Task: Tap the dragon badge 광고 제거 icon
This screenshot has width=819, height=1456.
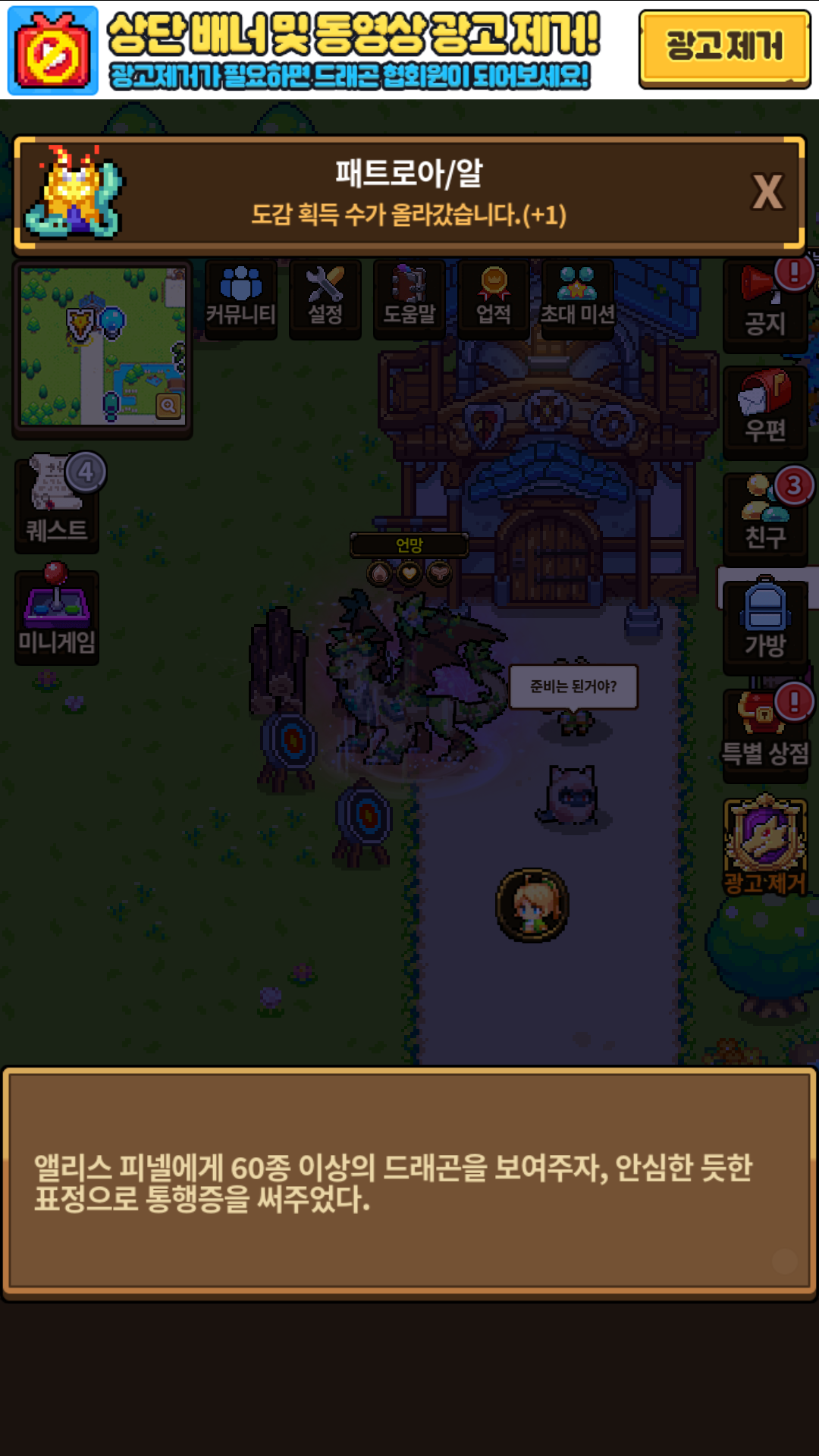Action: tap(764, 846)
